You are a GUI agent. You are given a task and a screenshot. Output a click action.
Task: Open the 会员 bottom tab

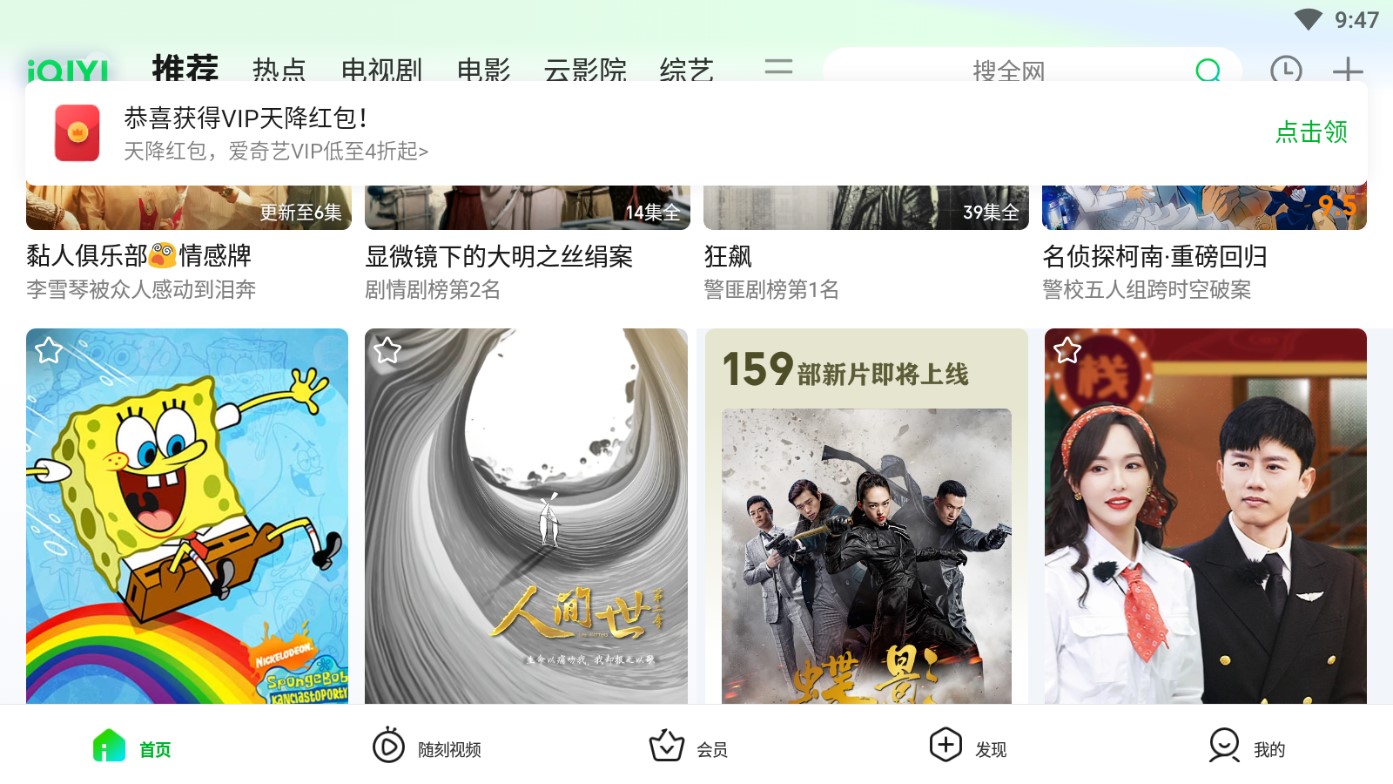coord(688,748)
